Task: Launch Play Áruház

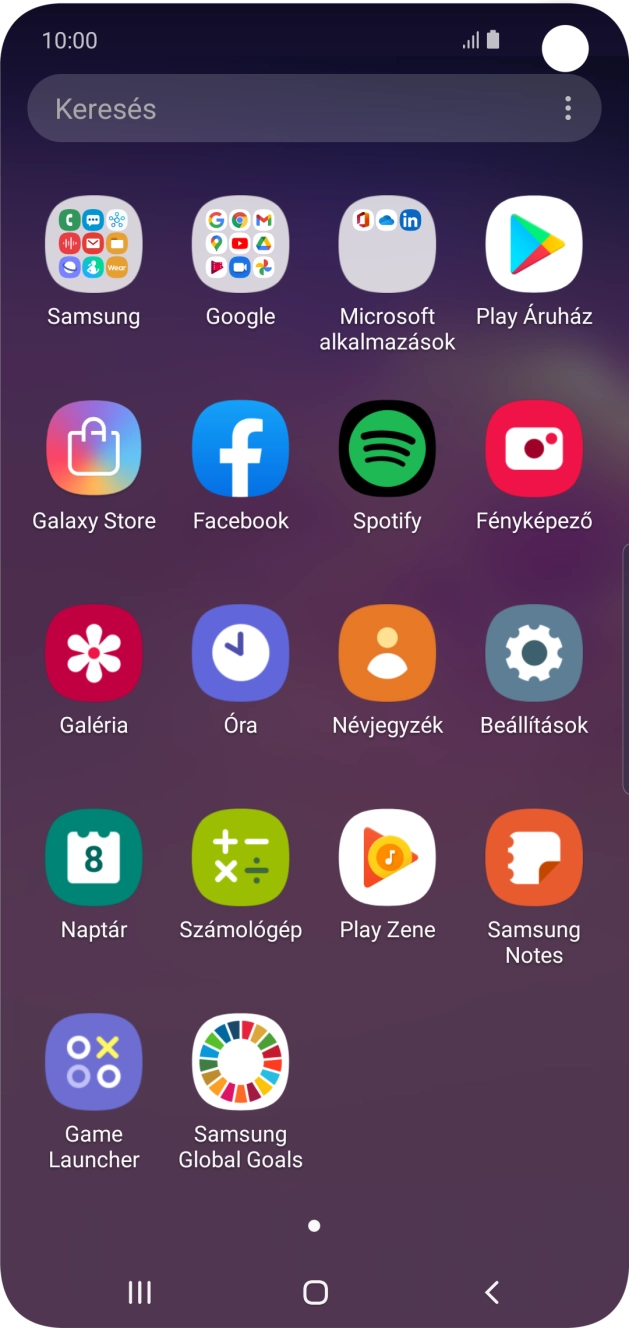Action: point(534,244)
